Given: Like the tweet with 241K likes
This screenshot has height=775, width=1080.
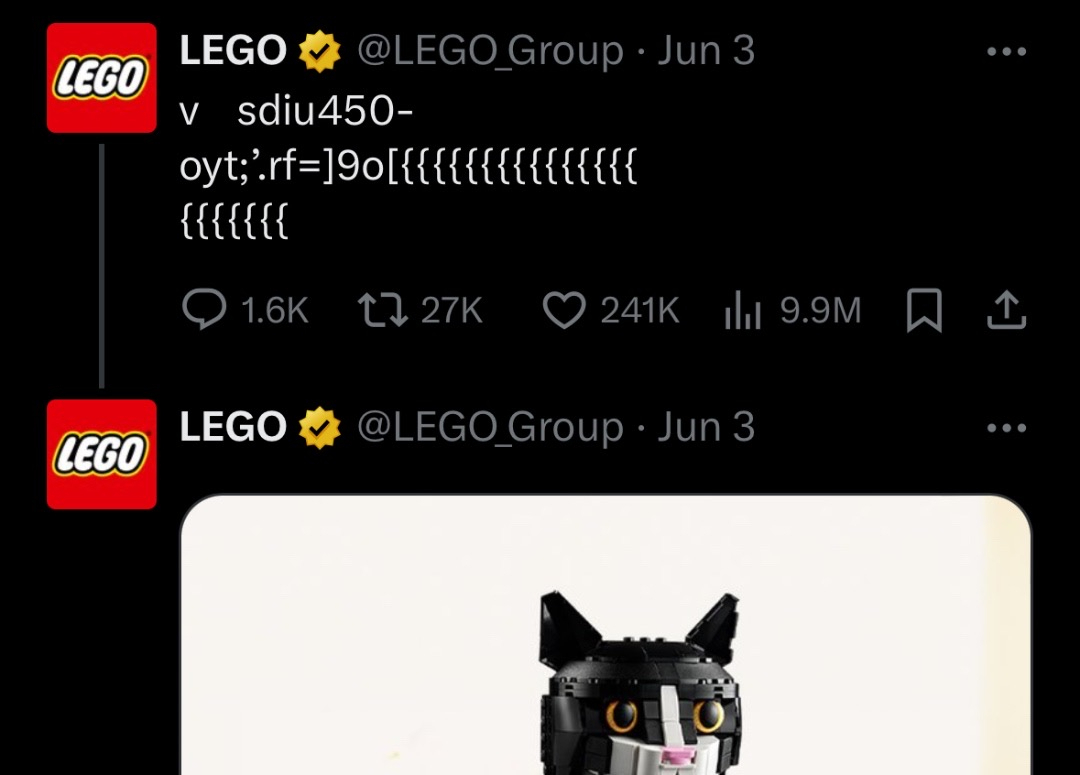Looking at the screenshot, I should pos(564,311).
